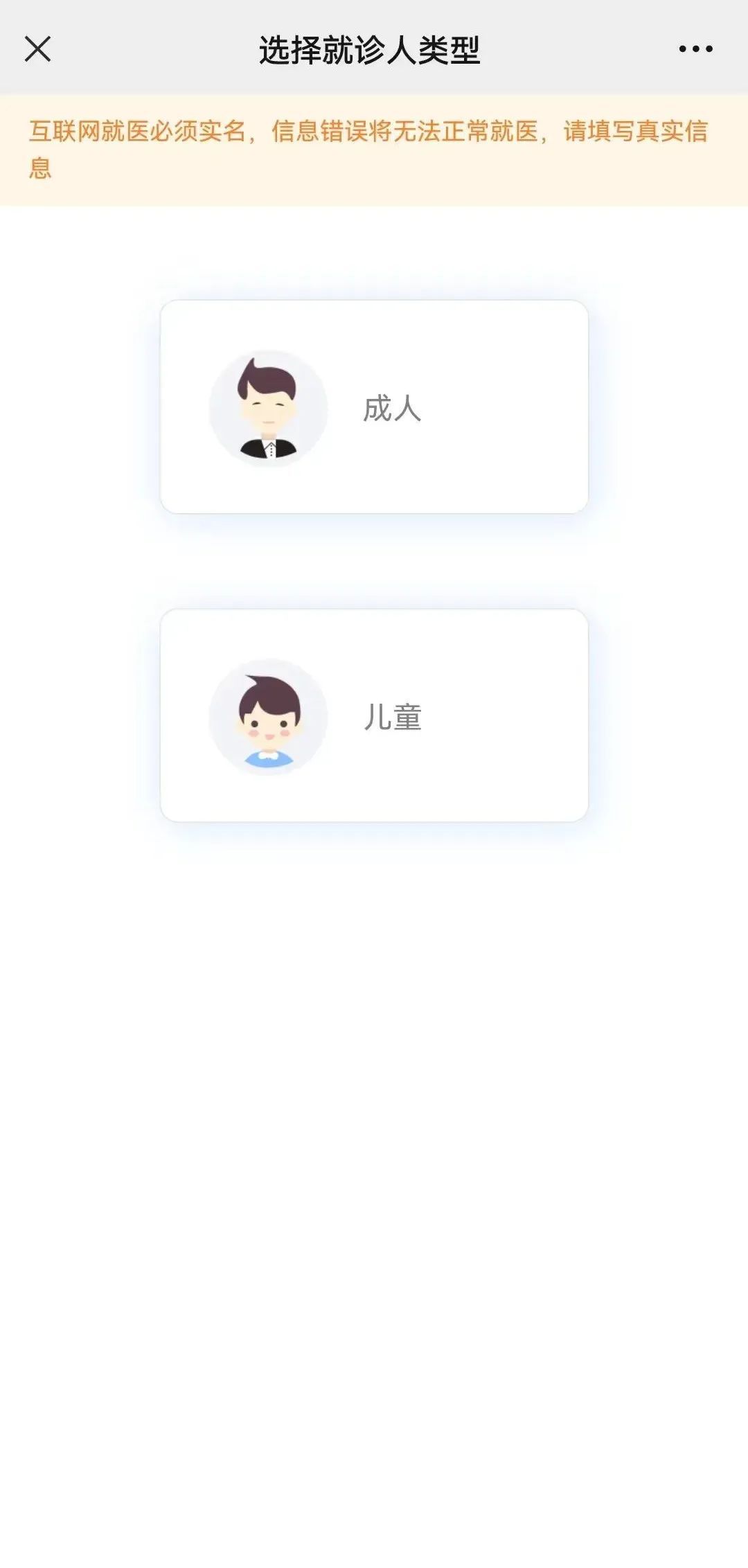Close the patient type selection page

38,49
